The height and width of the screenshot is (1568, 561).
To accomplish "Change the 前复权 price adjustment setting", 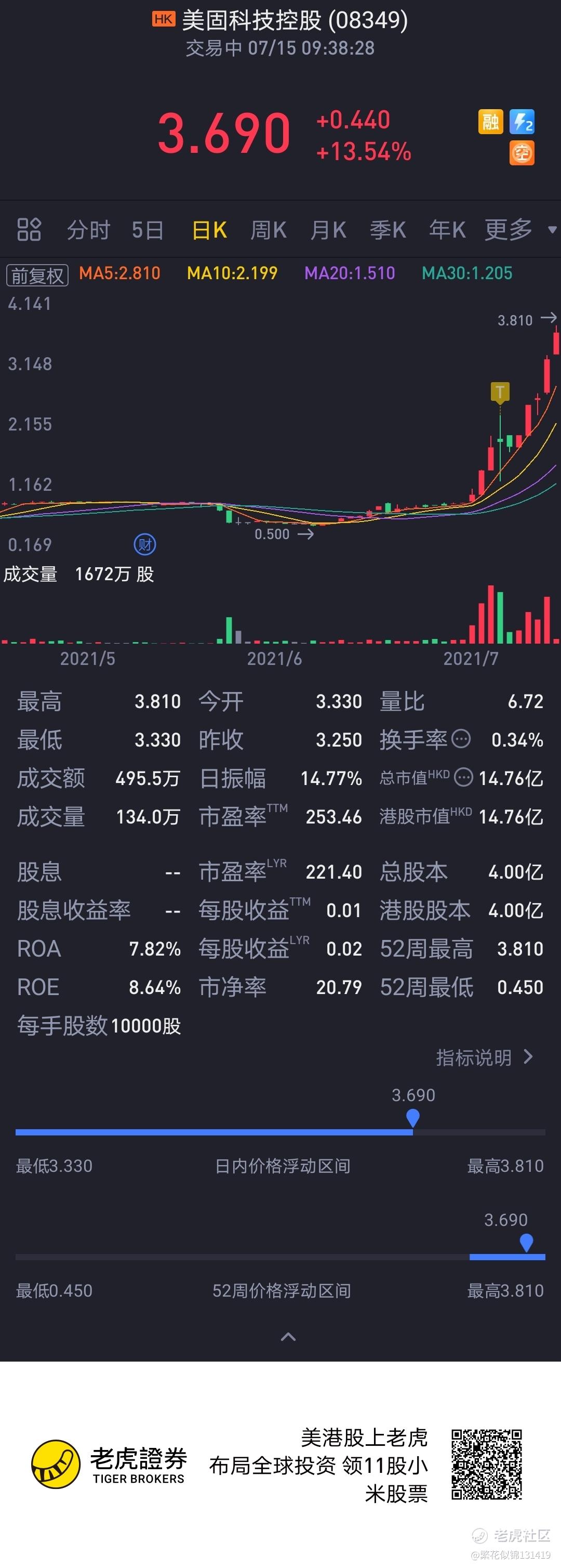I will pos(37,275).
